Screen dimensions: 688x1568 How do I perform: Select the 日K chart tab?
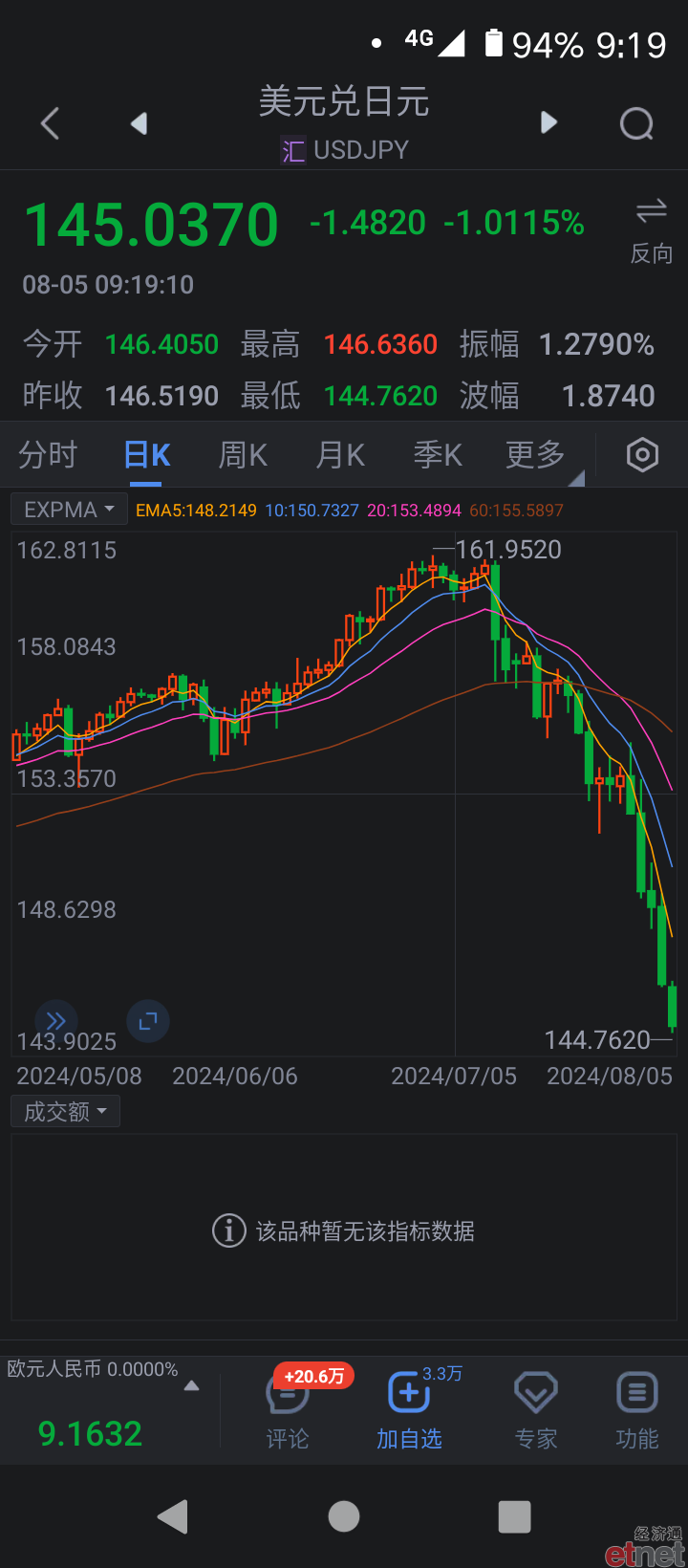pyautogui.click(x=147, y=455)
